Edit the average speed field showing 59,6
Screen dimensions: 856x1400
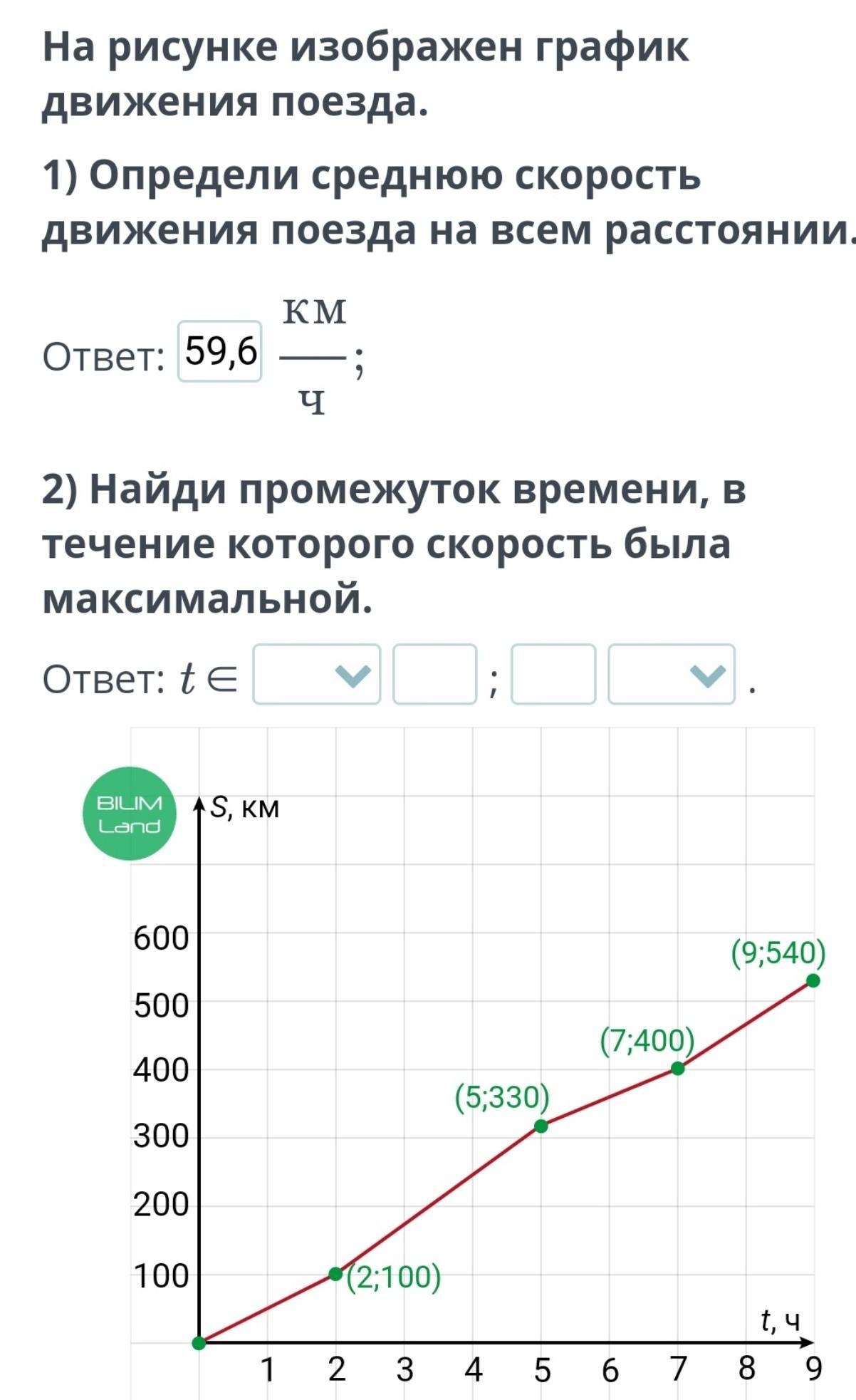[220, 351]
